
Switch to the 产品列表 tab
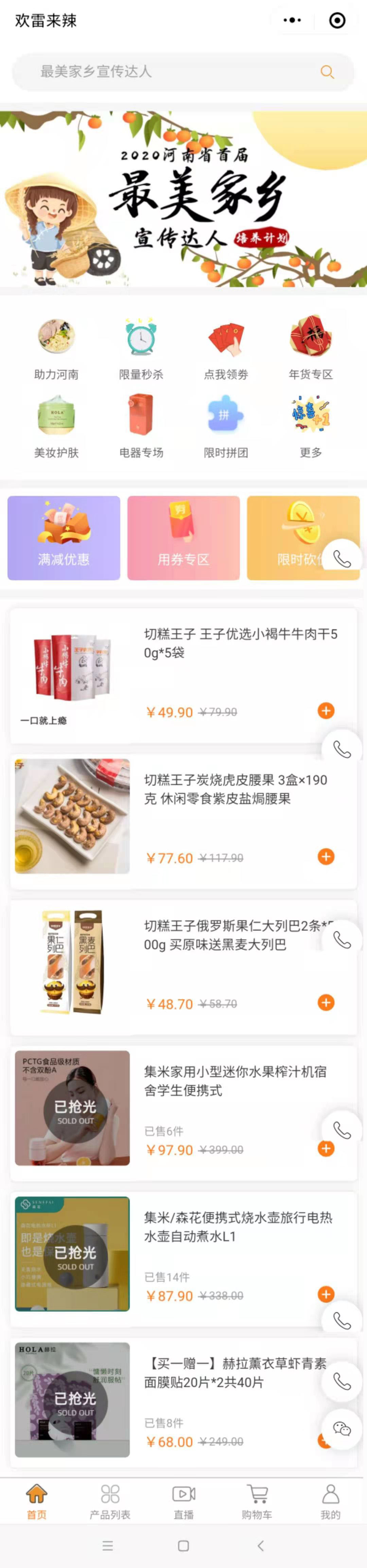point(110,1502)
